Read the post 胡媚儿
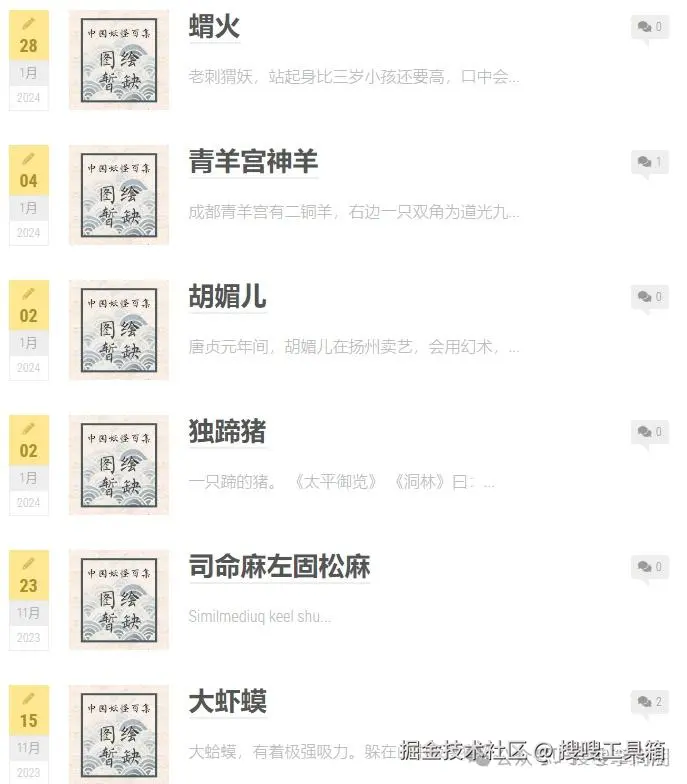The width and height of the screenshot is (687, 784). 227,297
